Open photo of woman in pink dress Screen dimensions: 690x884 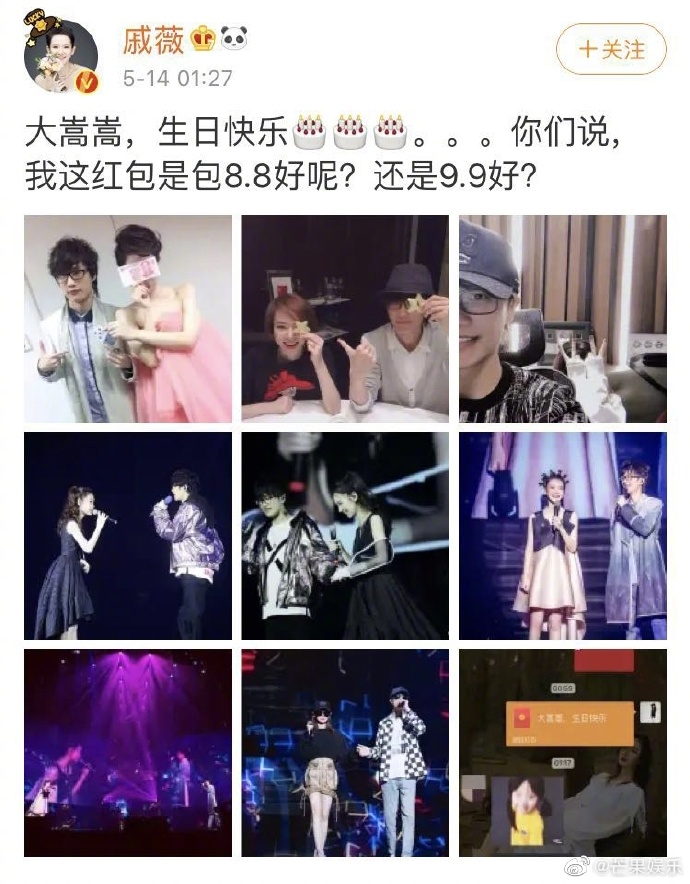point(128,318)
